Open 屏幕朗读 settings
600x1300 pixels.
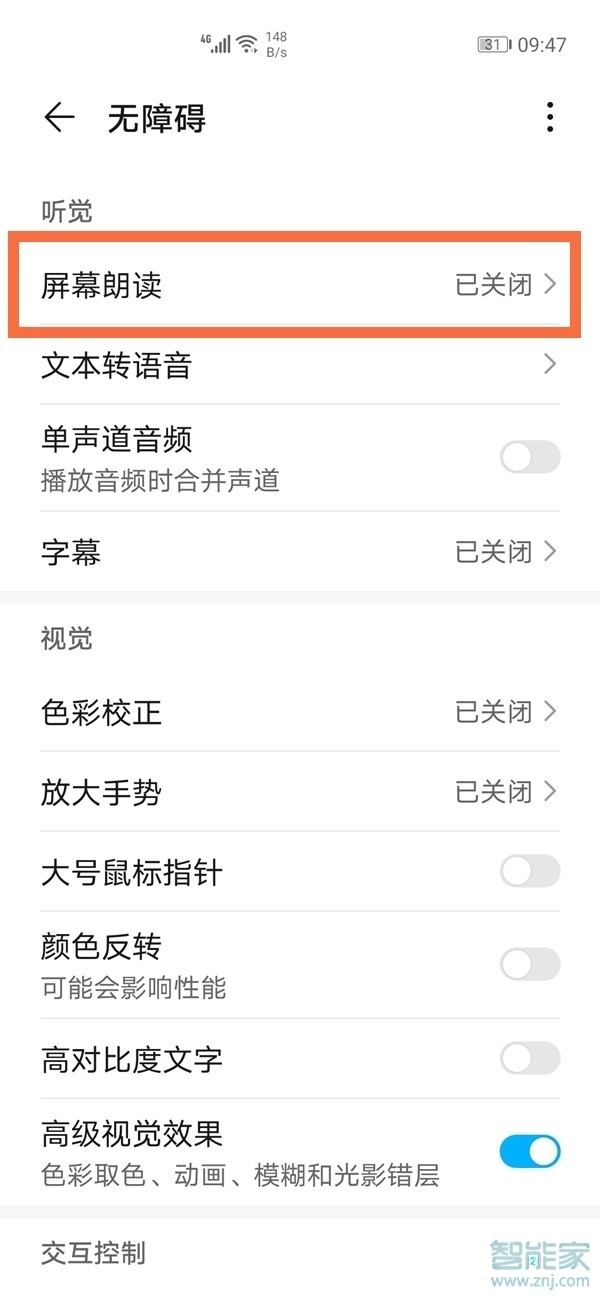[x=290, y=285]
